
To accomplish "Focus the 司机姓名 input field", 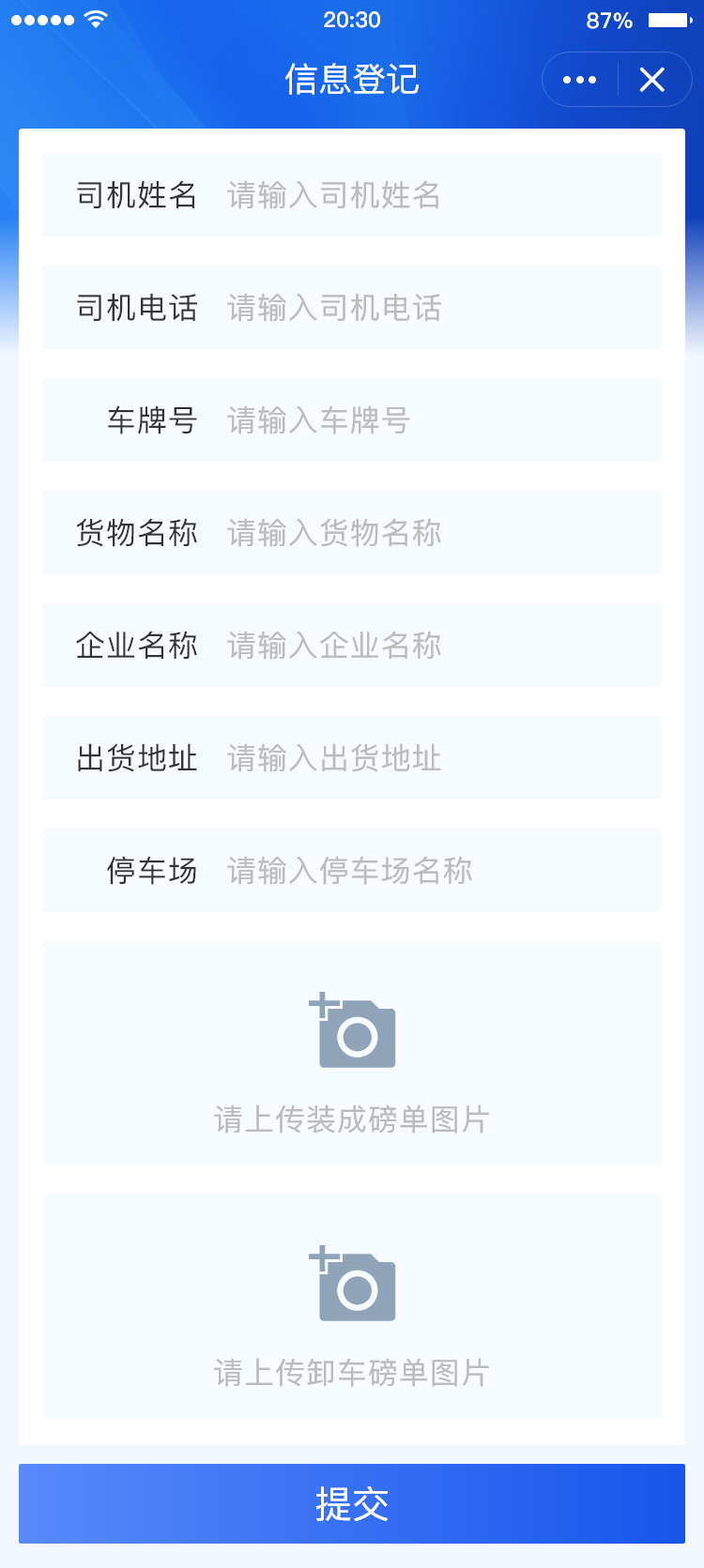I will 432,195.
